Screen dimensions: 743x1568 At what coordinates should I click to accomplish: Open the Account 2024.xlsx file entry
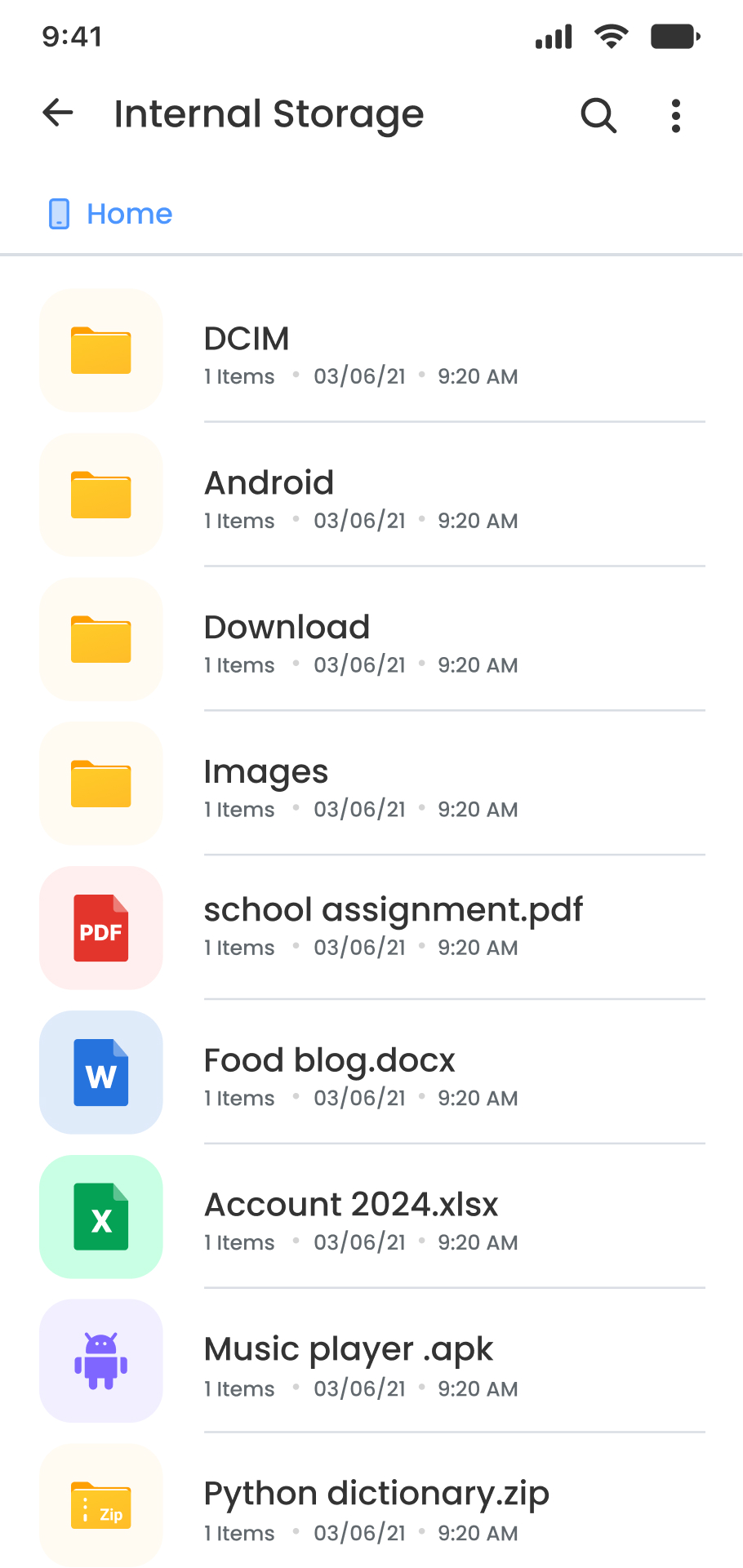tap(350, 1204)
